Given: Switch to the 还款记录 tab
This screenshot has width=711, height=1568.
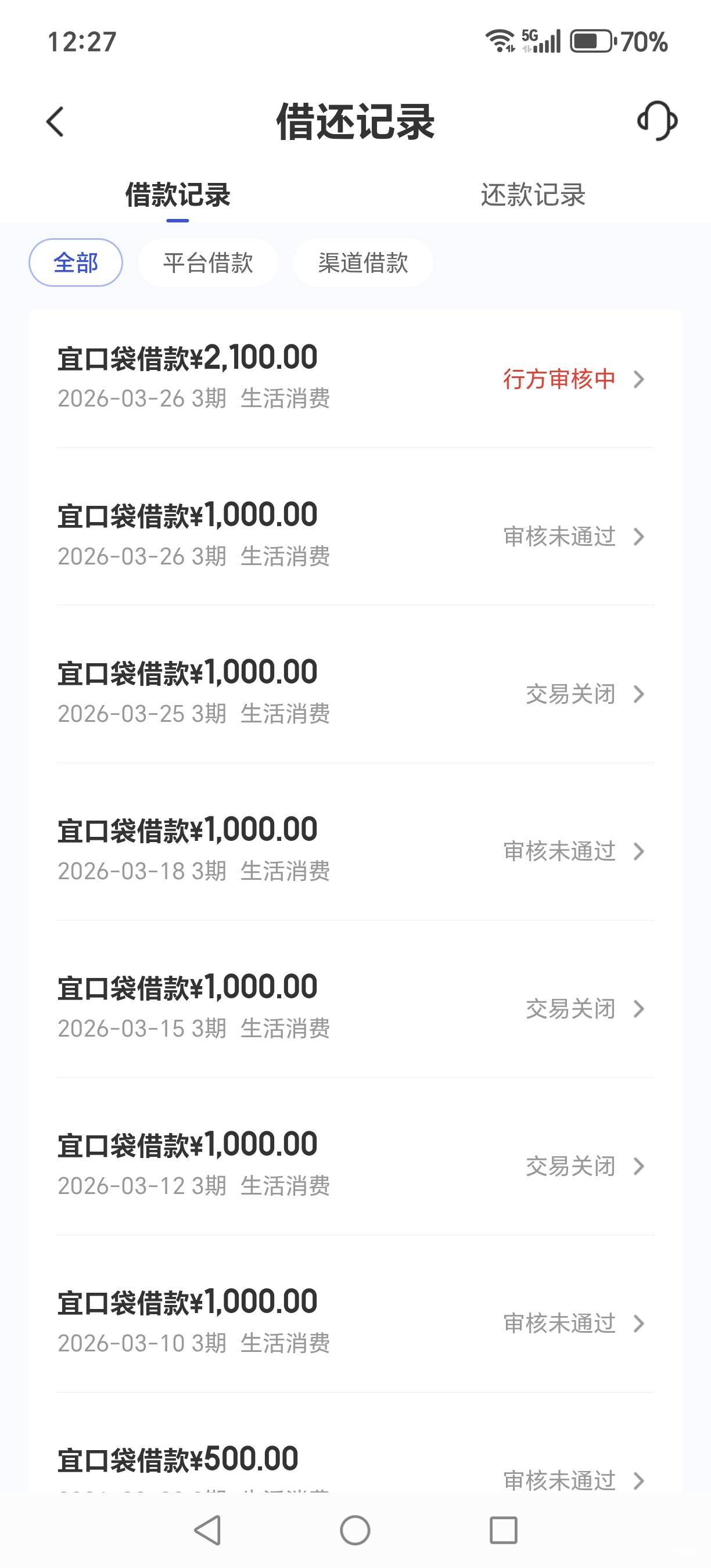Looking at the screenshot, I should click(533, 195).
